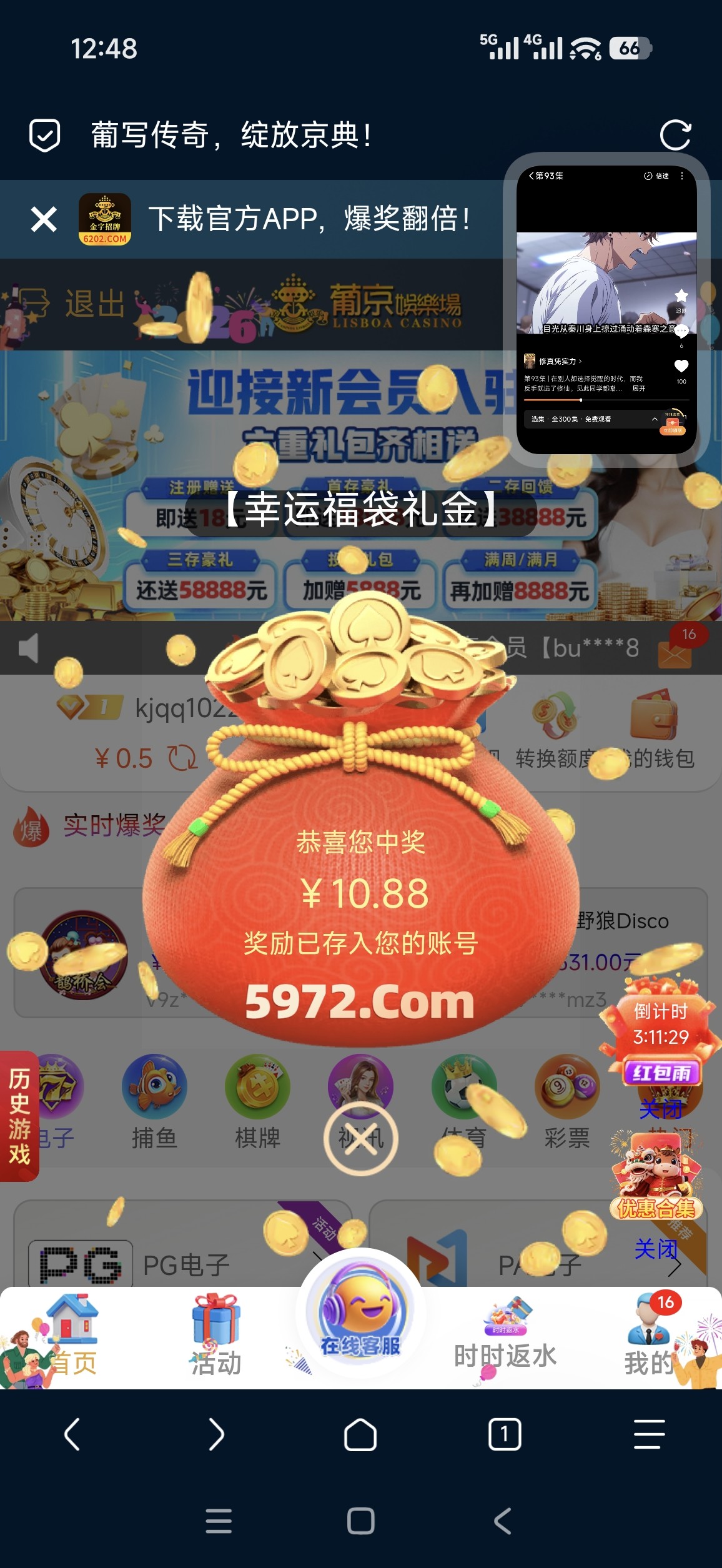Screen dimensions: 722x1568
Task: Open the floating video player window
Action: click(x=606, y=309)
